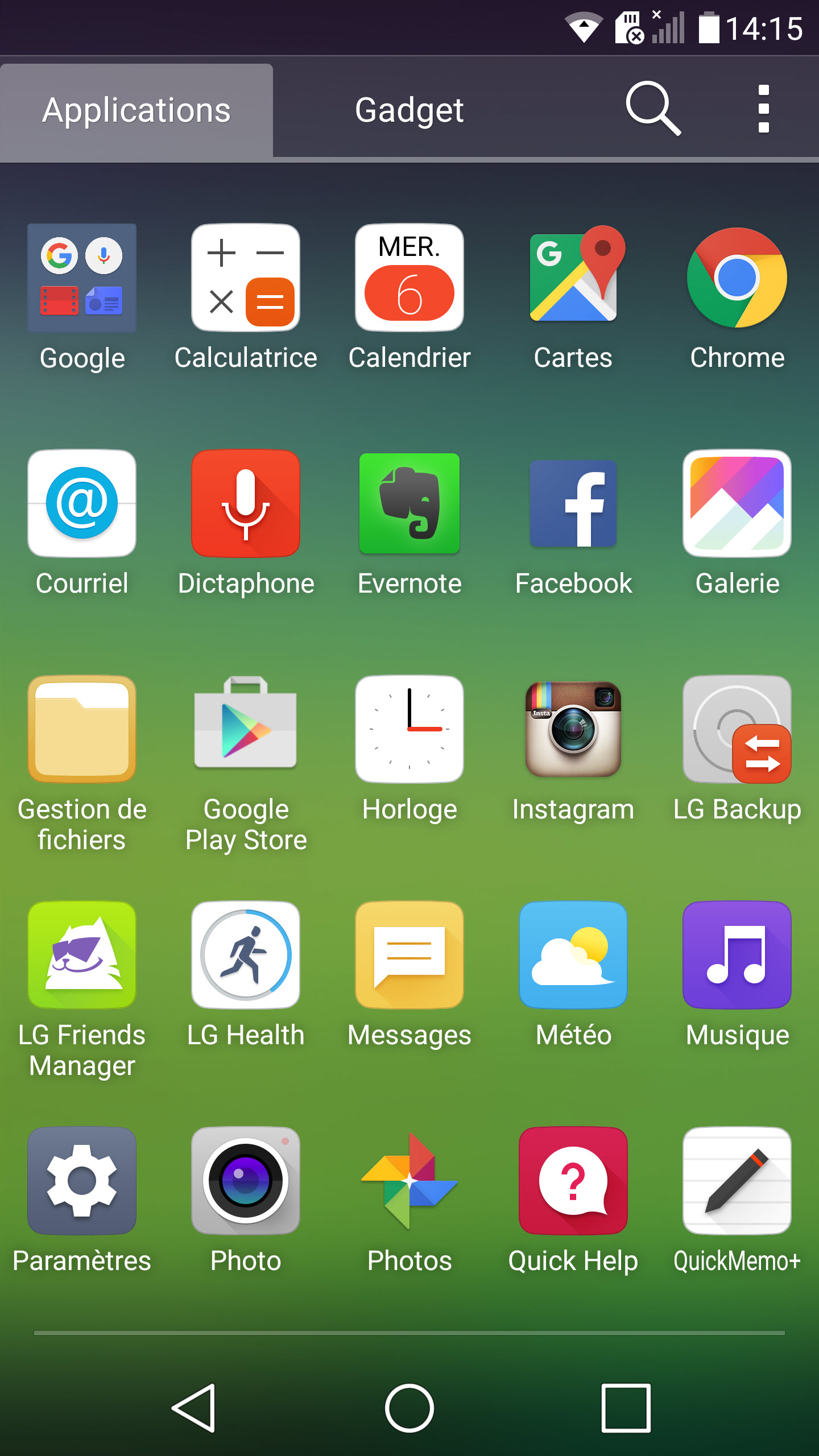Check the Météo weather app
The image size is (819, 1456).
pyautogui.click(x=573, y=955)
